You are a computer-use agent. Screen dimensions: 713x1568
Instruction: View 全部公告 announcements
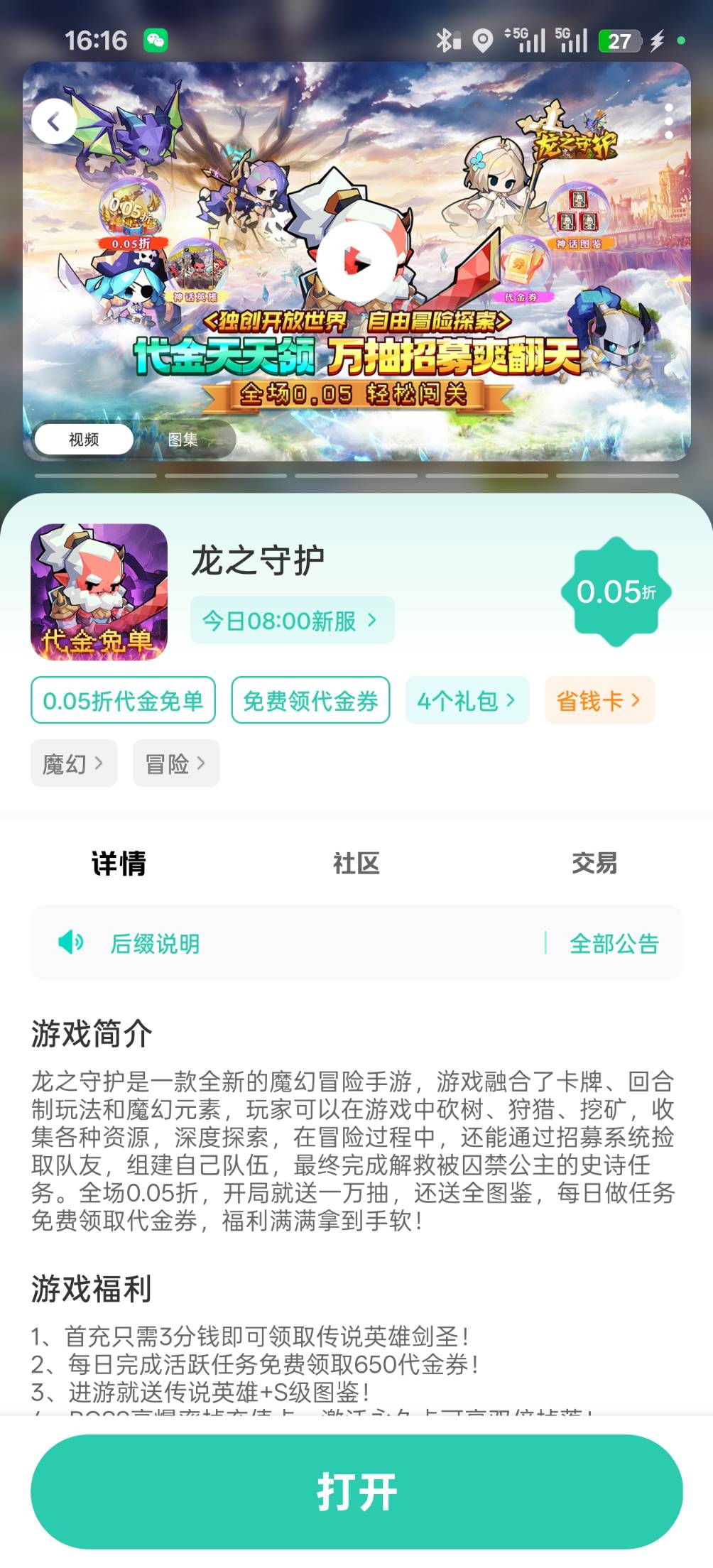click(614, 943)
